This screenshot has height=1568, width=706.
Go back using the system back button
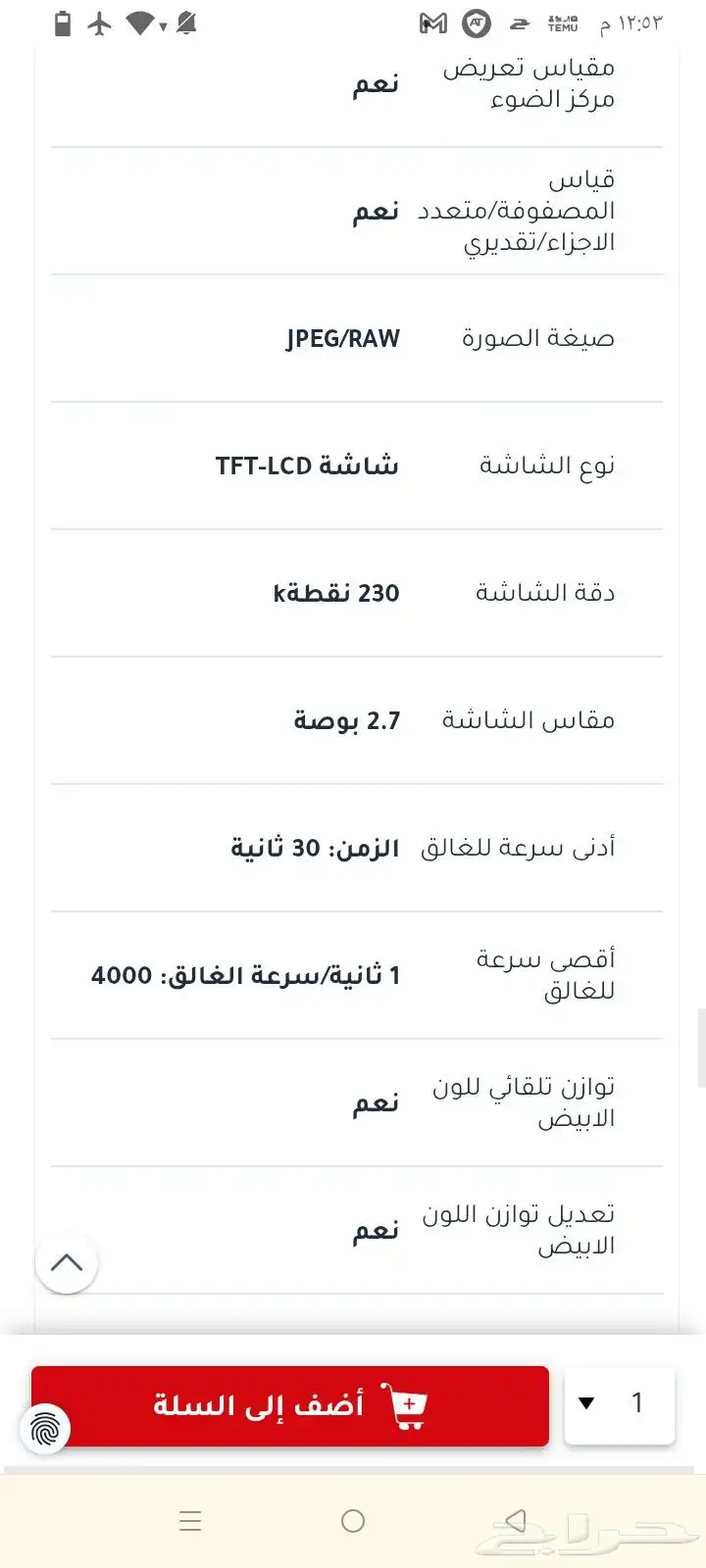[515, 1521]
